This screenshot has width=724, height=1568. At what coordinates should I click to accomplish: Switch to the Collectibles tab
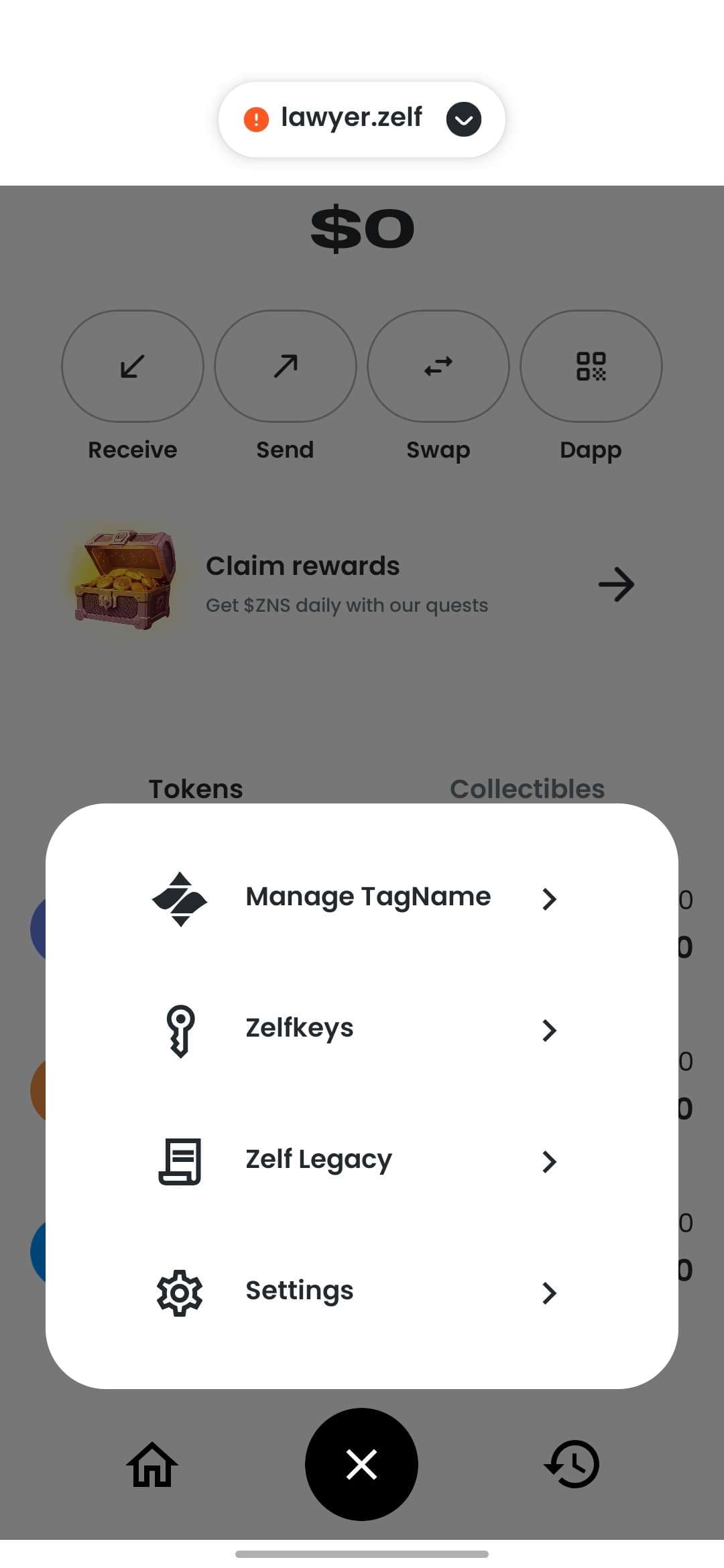click(x=527, y=789)
